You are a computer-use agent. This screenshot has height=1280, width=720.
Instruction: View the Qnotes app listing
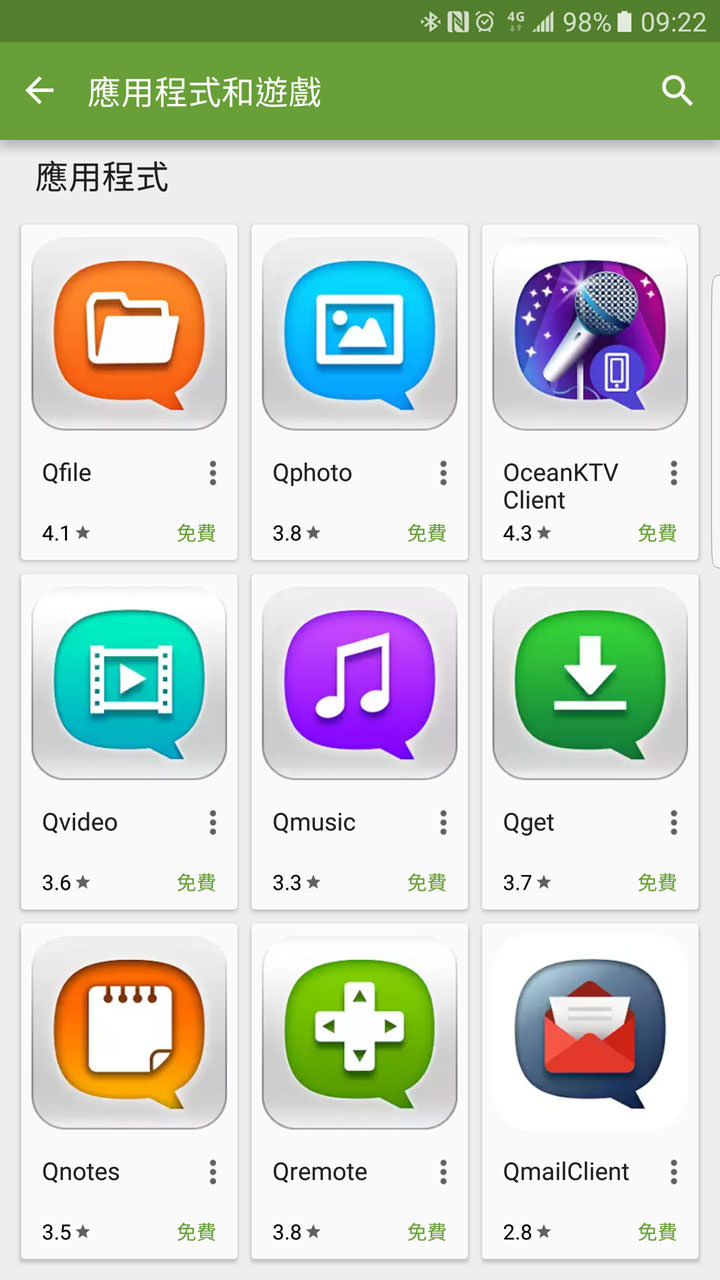129,1033
